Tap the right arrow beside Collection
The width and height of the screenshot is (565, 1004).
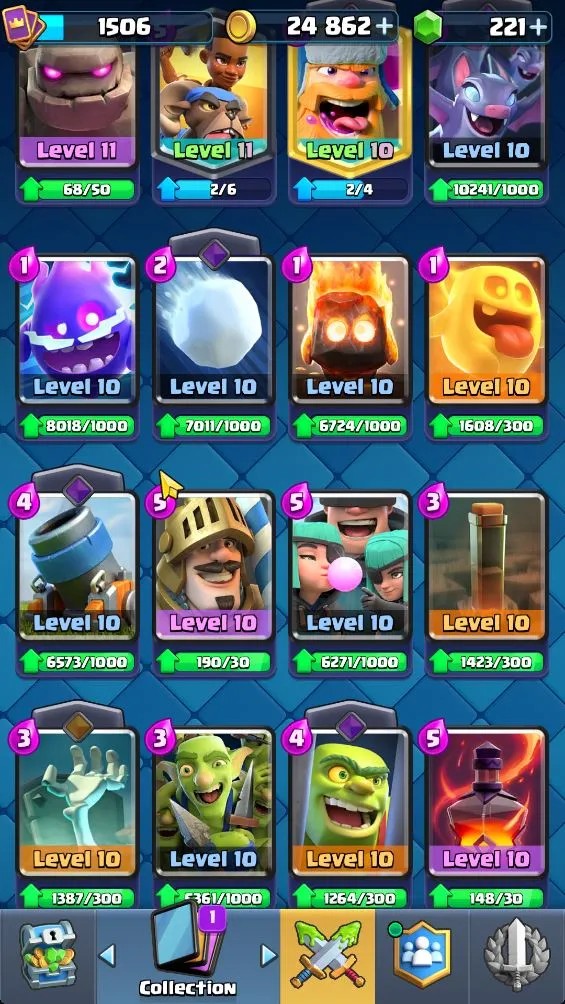click(x=269, y=955)
